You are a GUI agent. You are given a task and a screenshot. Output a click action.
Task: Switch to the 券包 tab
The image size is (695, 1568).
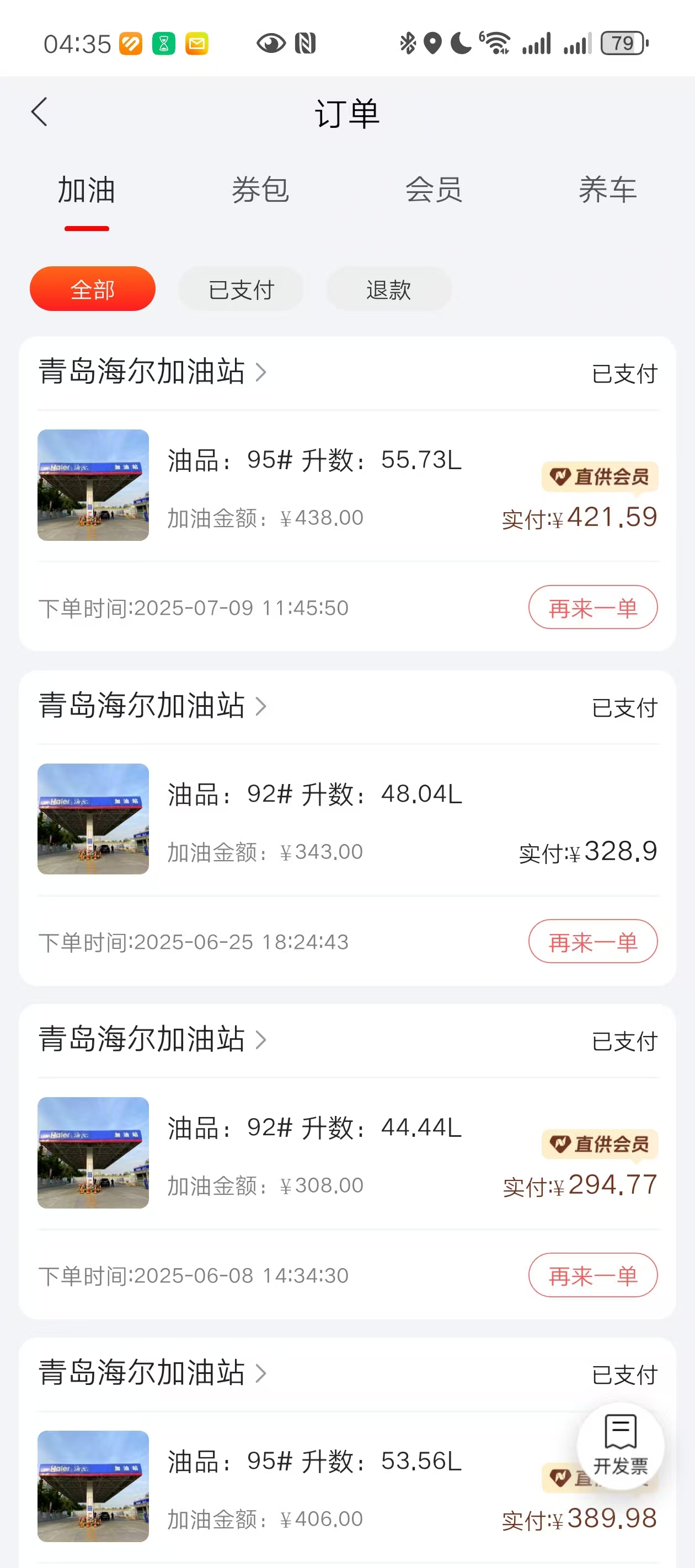(260, 190)
